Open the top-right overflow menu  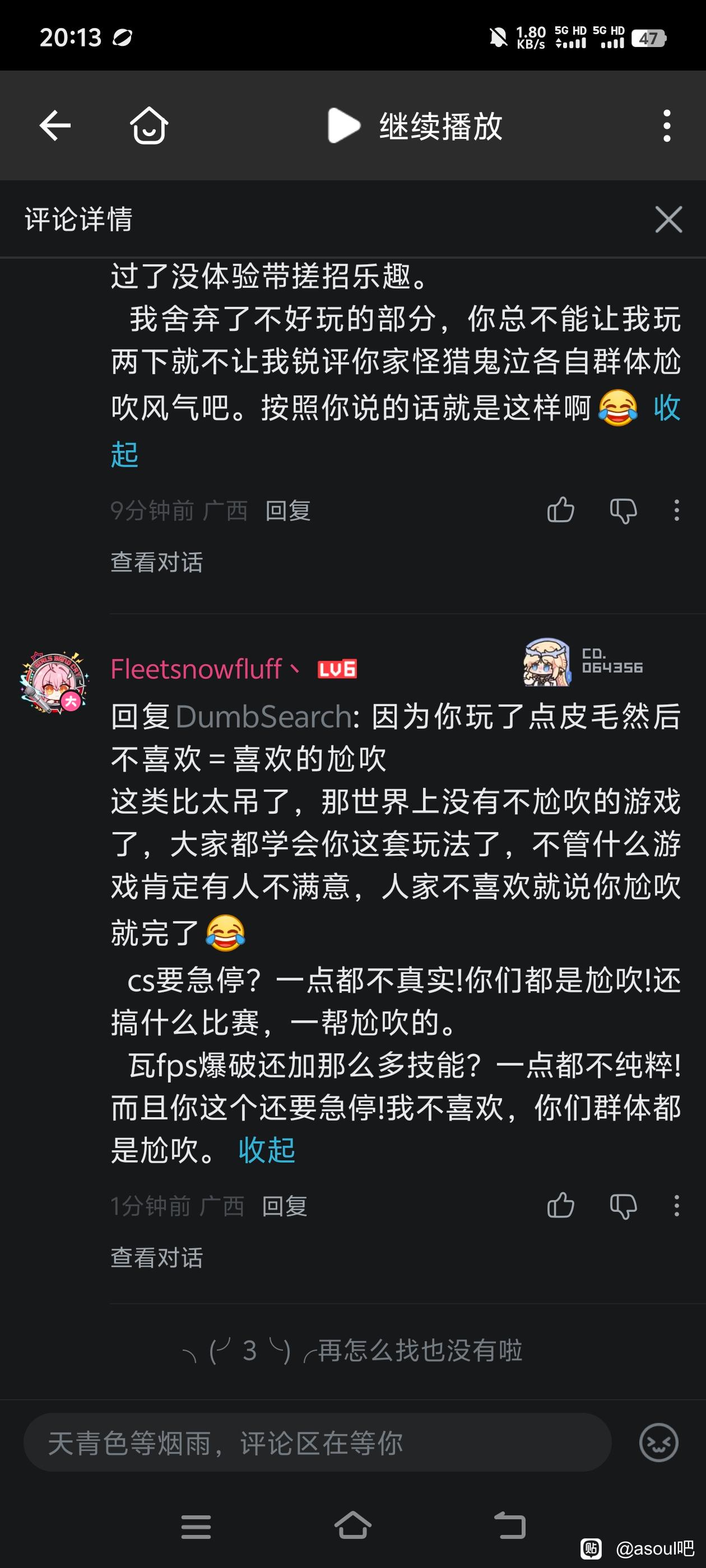coord(667,126)
